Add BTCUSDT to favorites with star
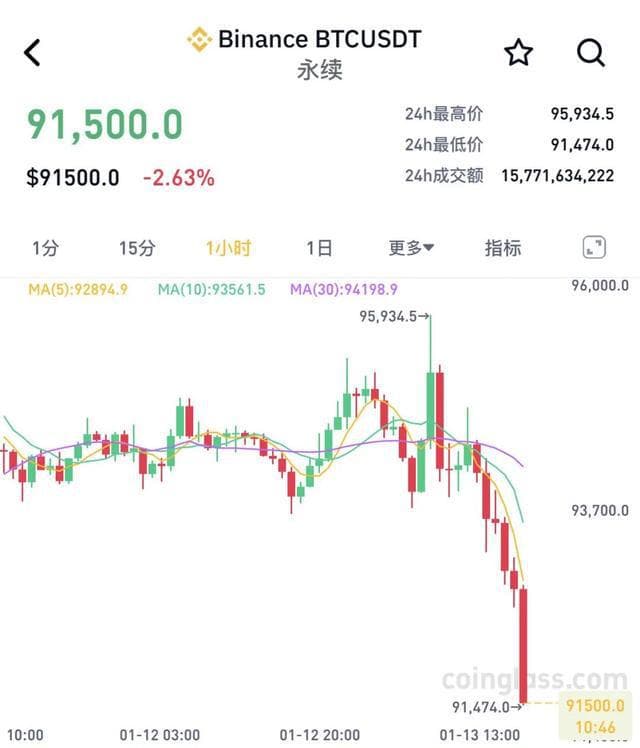640x748 pixels. pyautogui.click(x=518, y=52)
